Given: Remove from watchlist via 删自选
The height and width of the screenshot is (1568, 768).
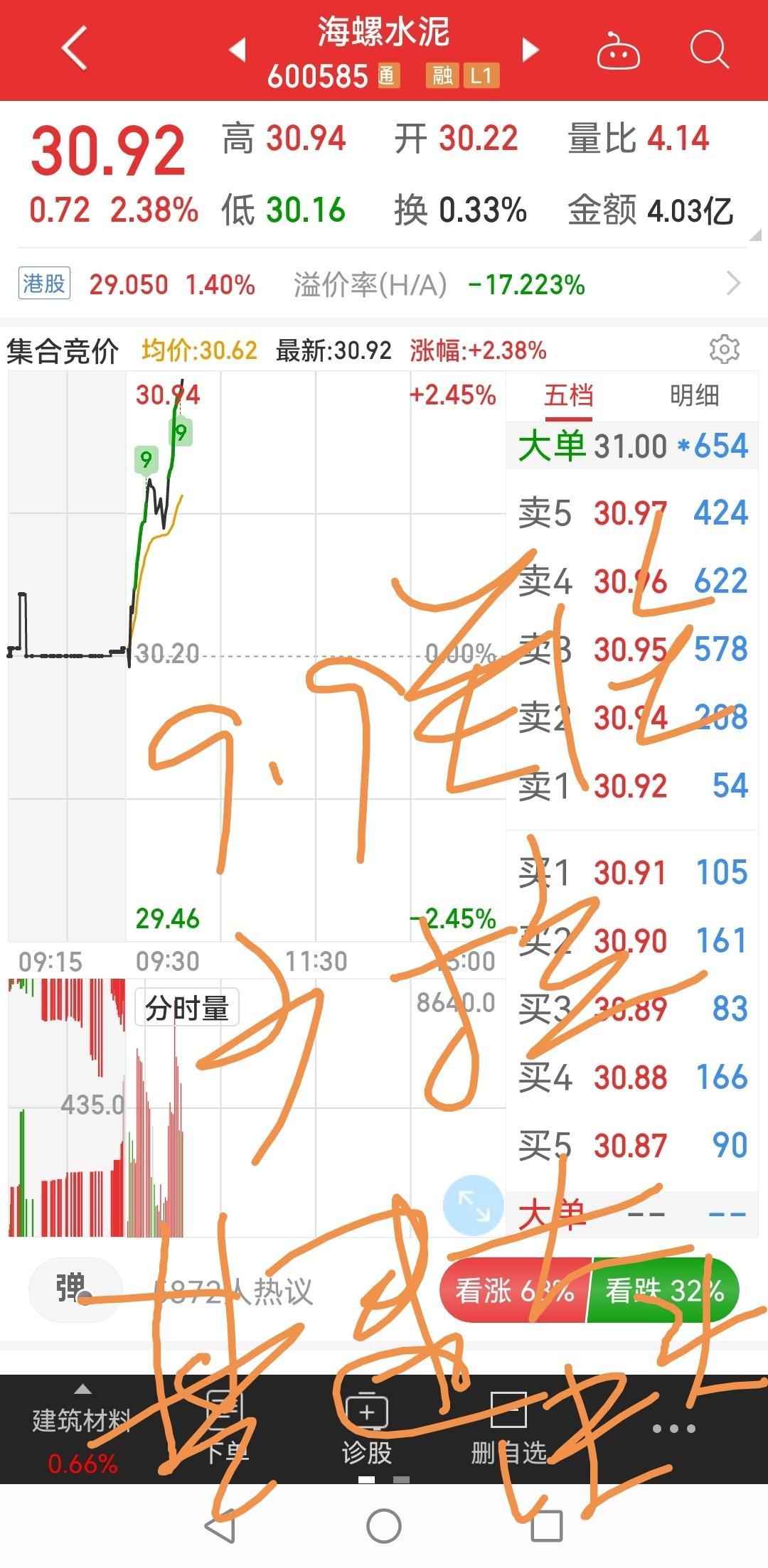Looking at the screenshot, I should 509,1429.
